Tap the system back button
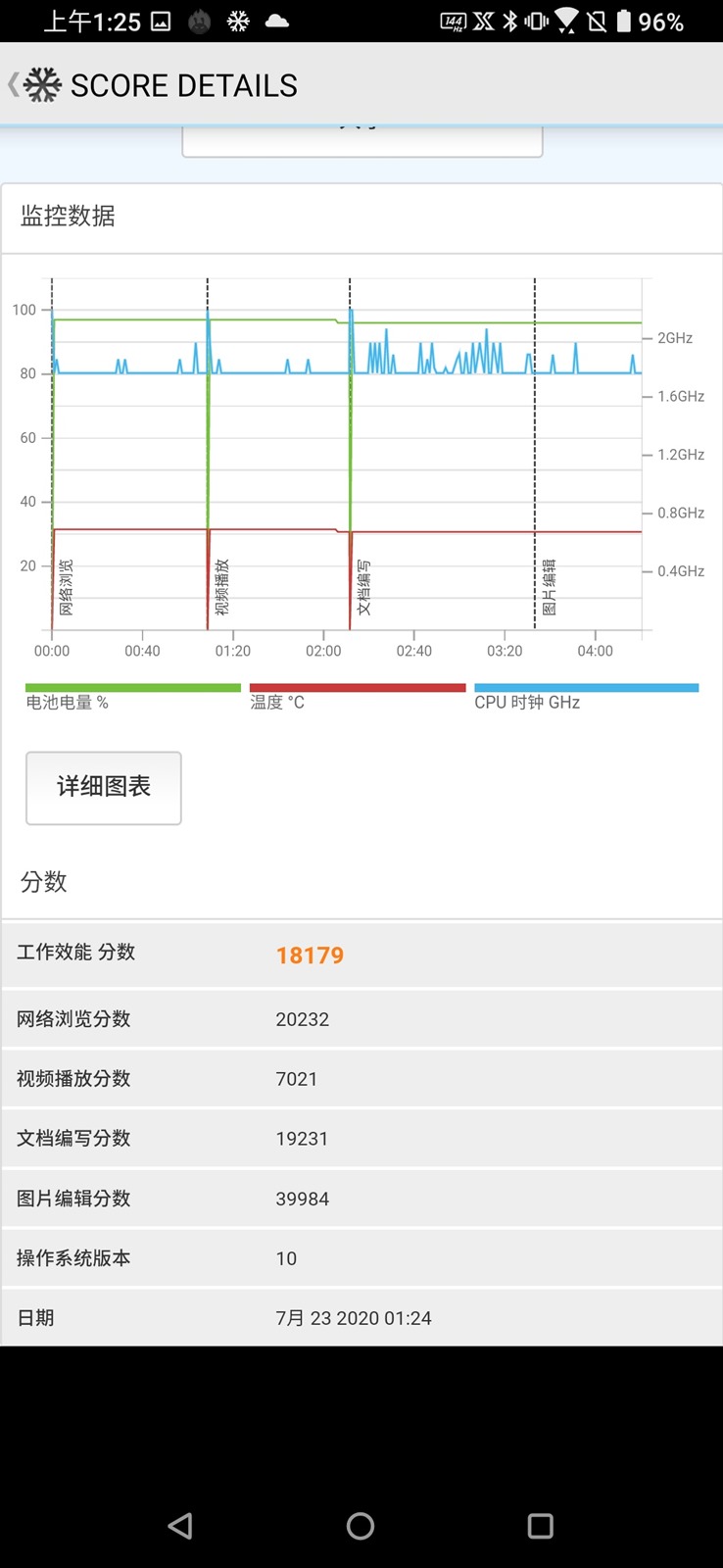The width and height of the screenshot is (723, 1568). [180, 1525]
